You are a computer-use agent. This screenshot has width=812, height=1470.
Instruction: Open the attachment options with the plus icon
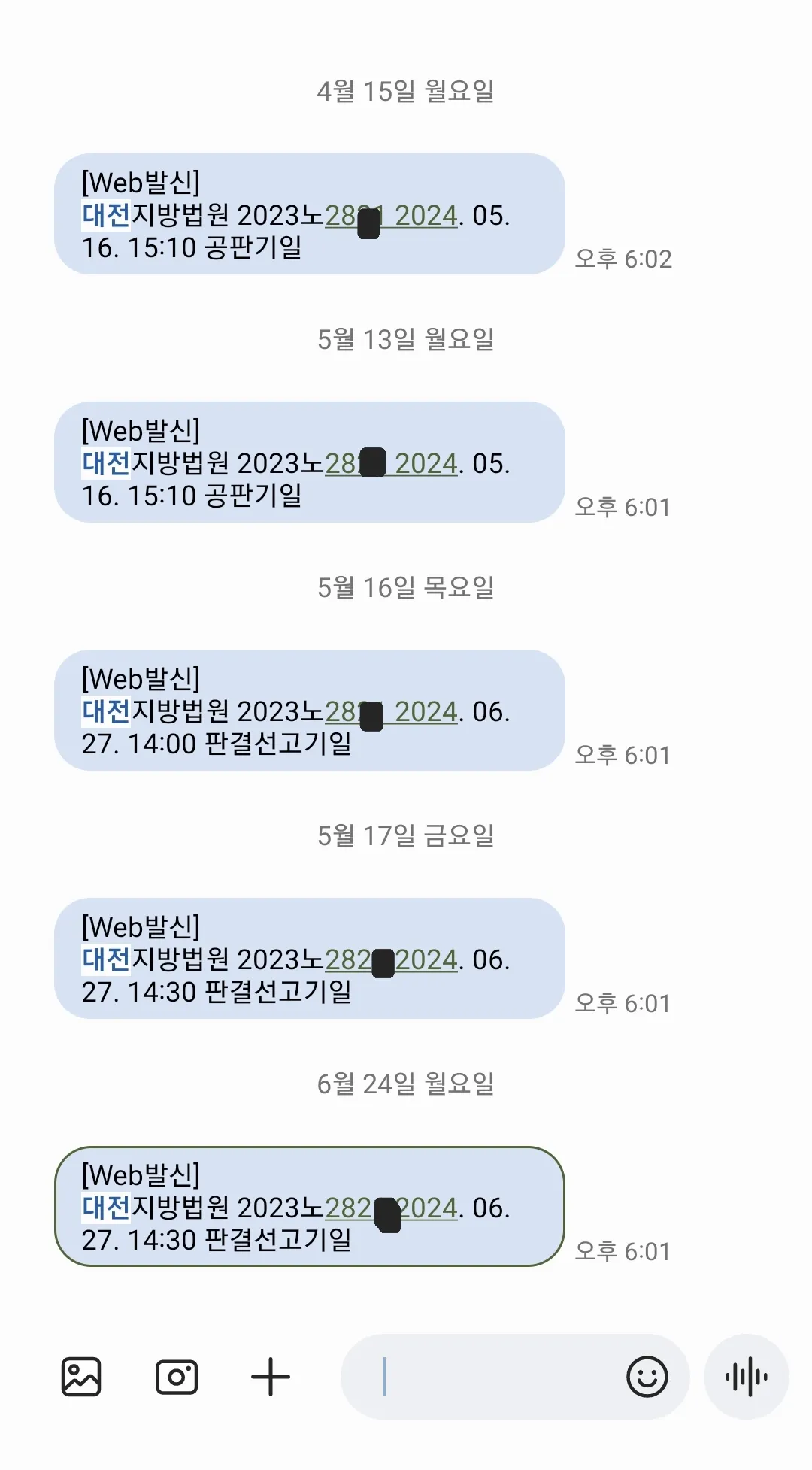[x=269, y=1378]
